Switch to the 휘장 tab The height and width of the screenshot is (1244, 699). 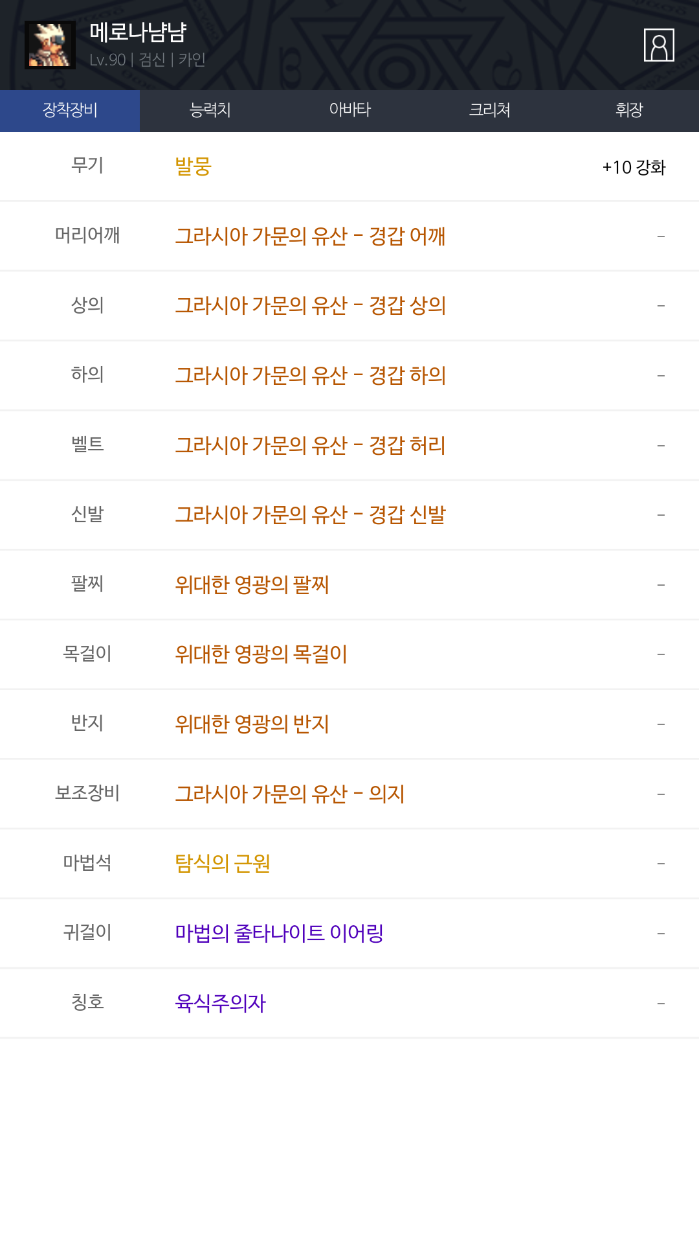(x=629, y=110)
